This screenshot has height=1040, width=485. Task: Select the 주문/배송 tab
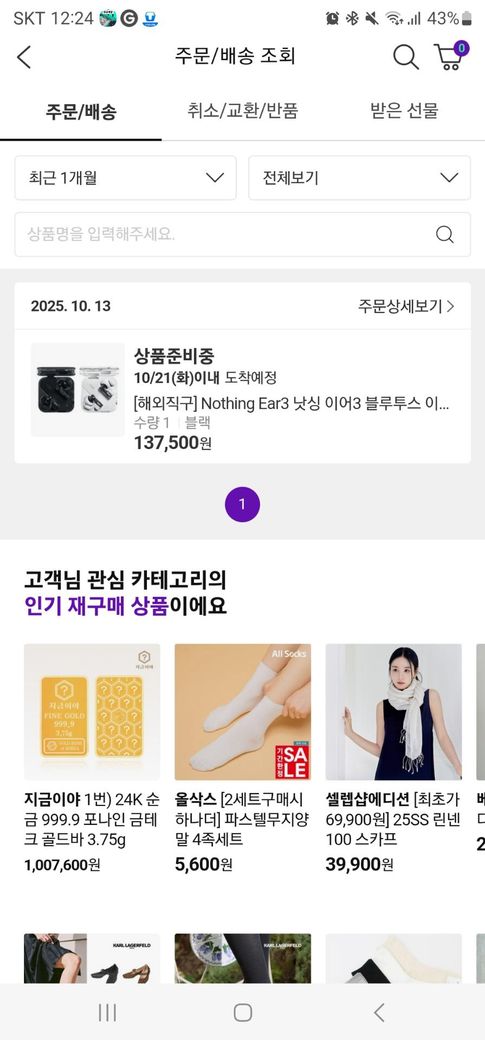tap(81, 111)
